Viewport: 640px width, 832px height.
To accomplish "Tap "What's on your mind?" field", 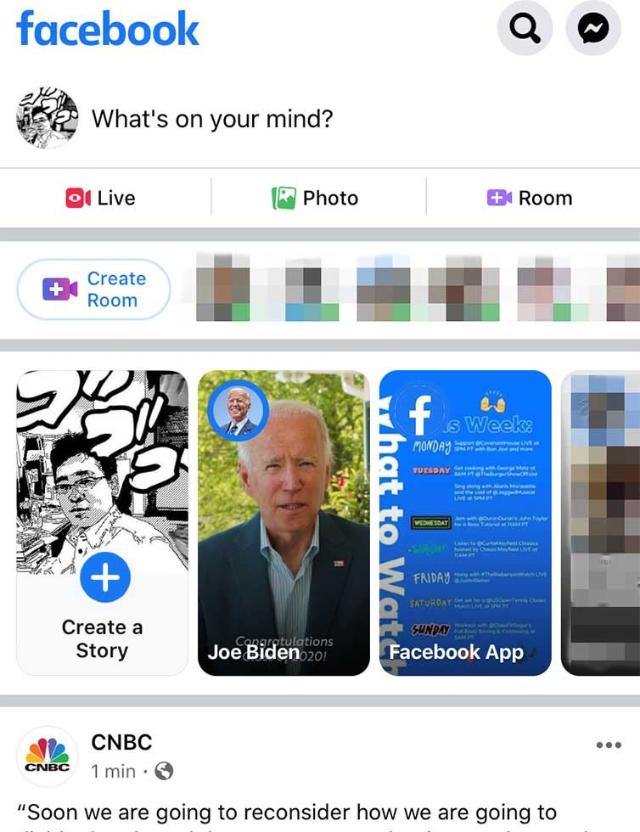I will click(x=212, y=119).
